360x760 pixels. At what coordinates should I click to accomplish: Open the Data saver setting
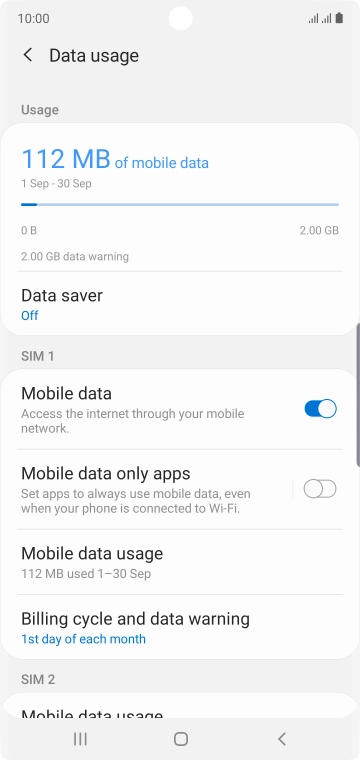[180, 304]
